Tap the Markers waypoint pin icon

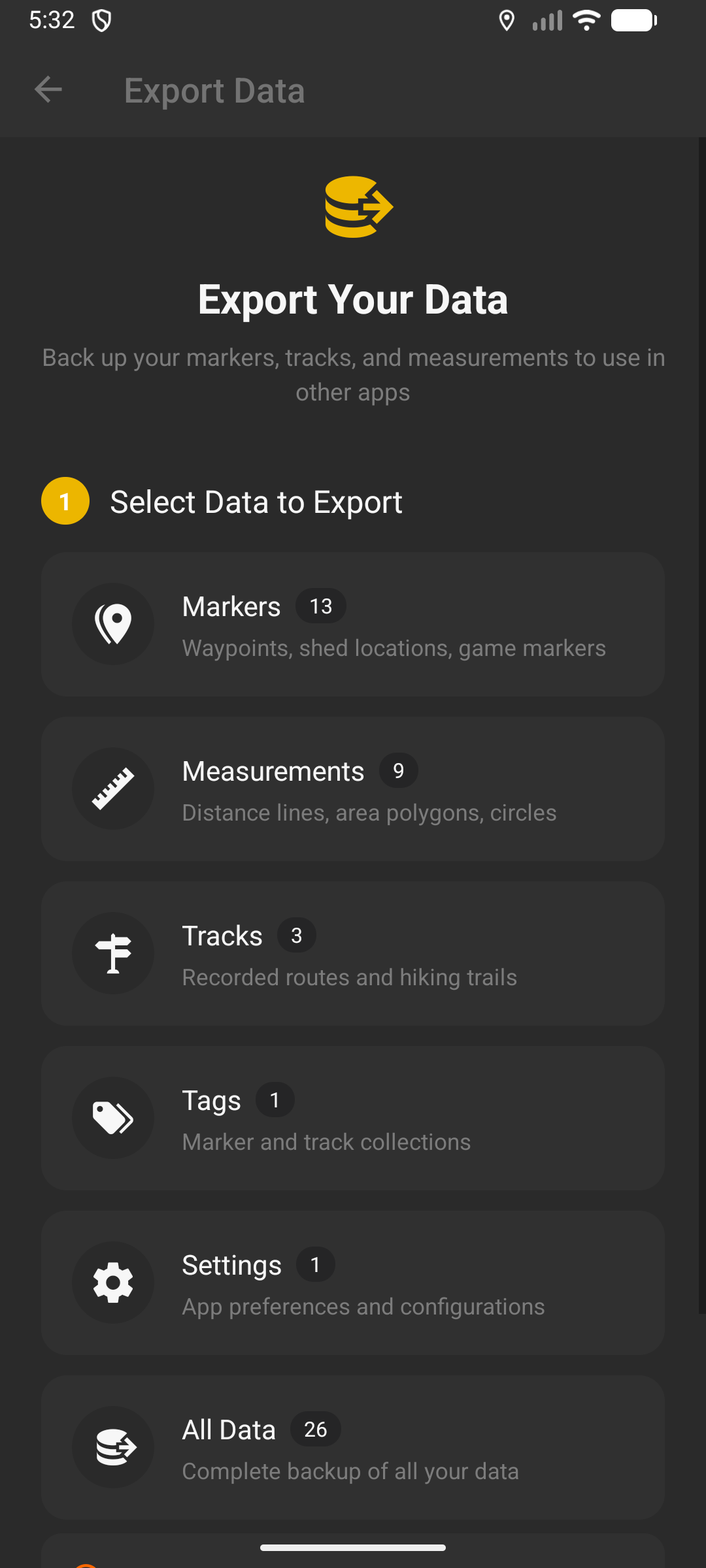[x=114, y=624]
